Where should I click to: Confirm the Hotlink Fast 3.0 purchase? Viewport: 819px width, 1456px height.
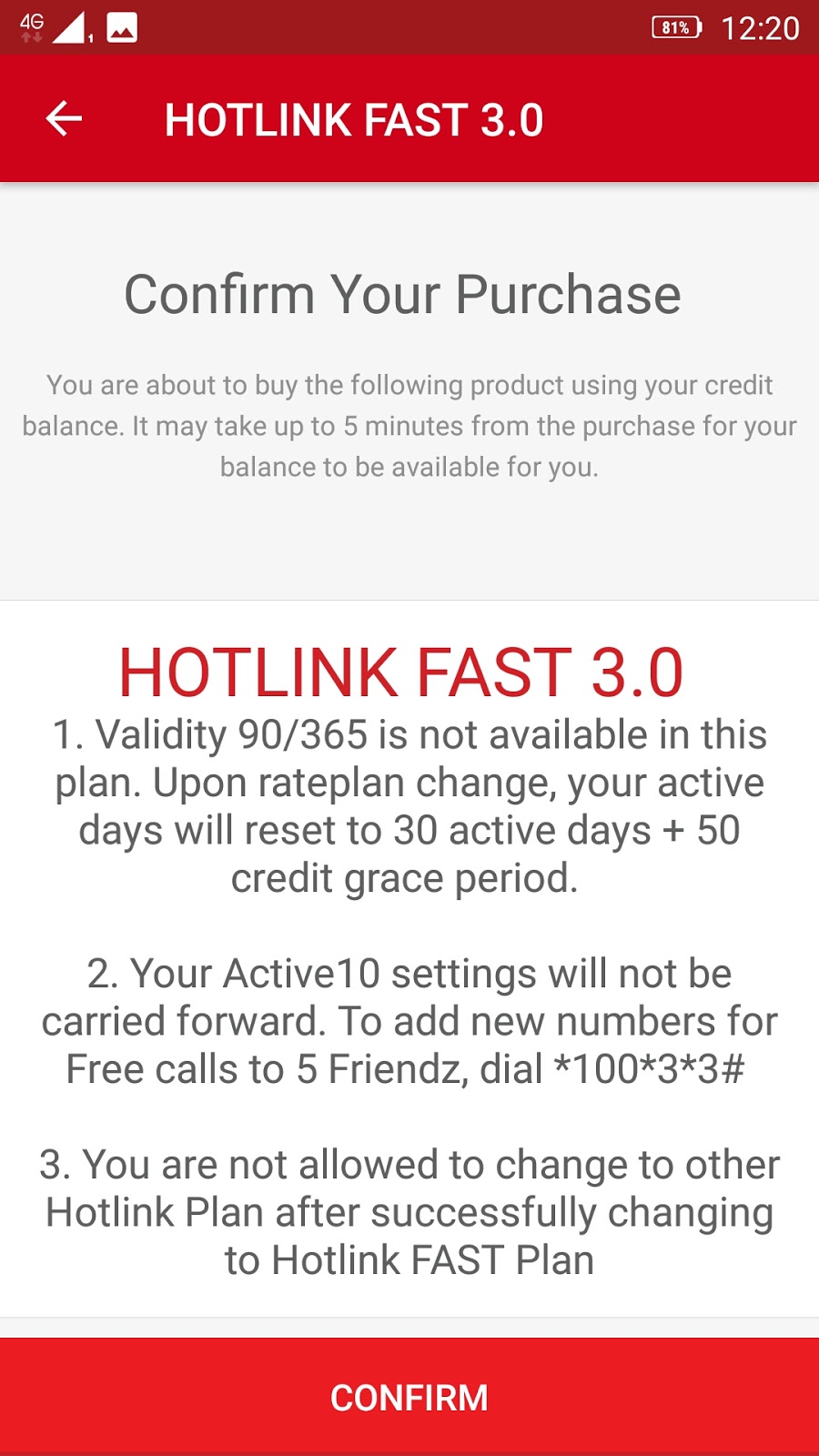[x=409, y=1397]
